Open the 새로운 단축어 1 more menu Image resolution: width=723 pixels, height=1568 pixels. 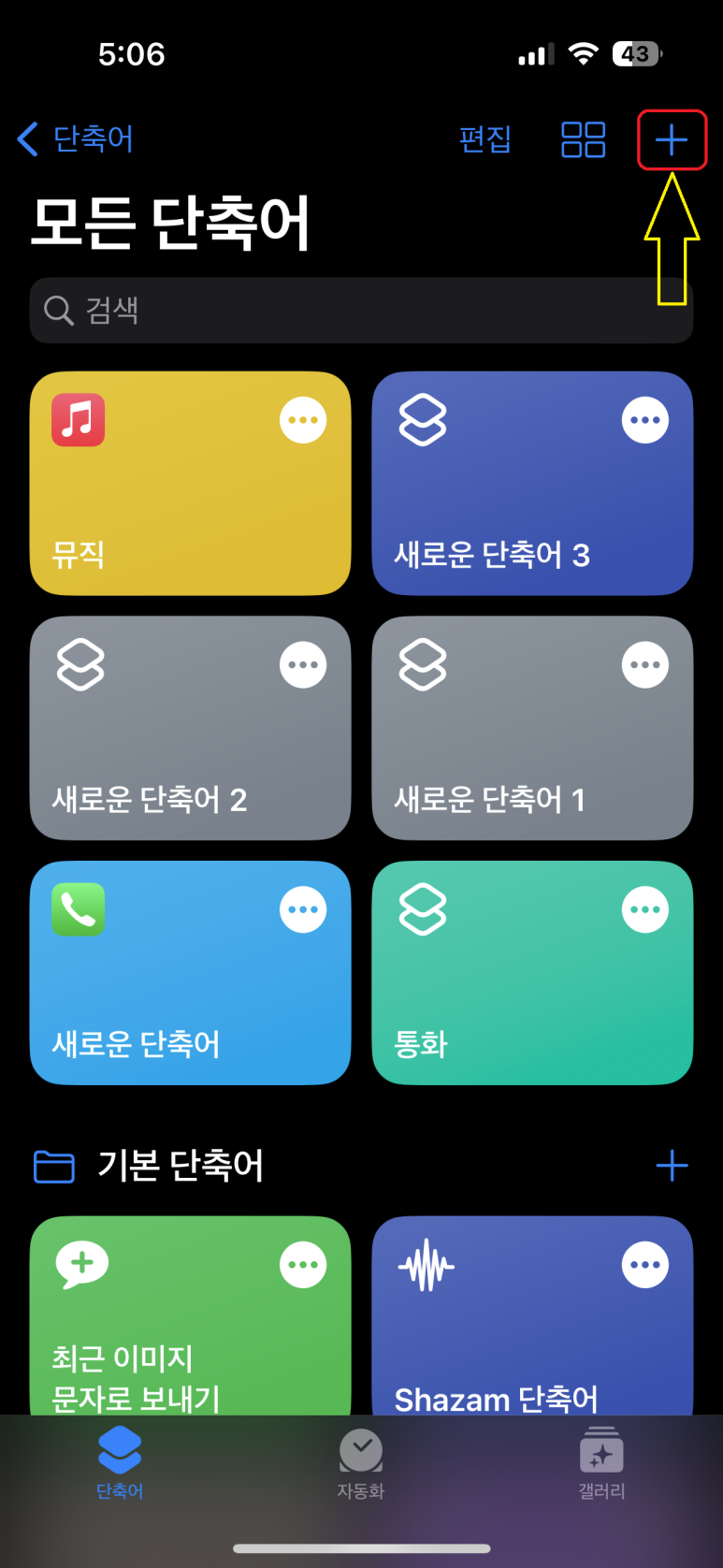pos(645,665)
